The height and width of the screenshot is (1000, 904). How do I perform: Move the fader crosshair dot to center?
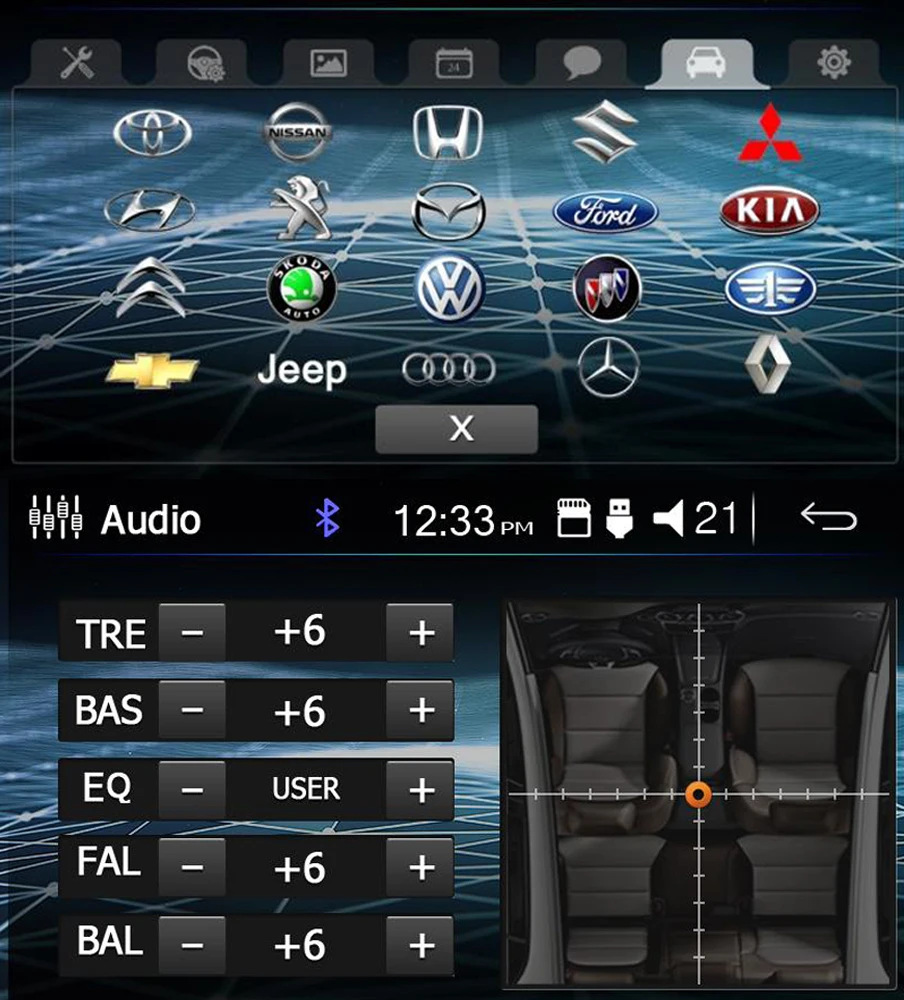tap(697, 797)
